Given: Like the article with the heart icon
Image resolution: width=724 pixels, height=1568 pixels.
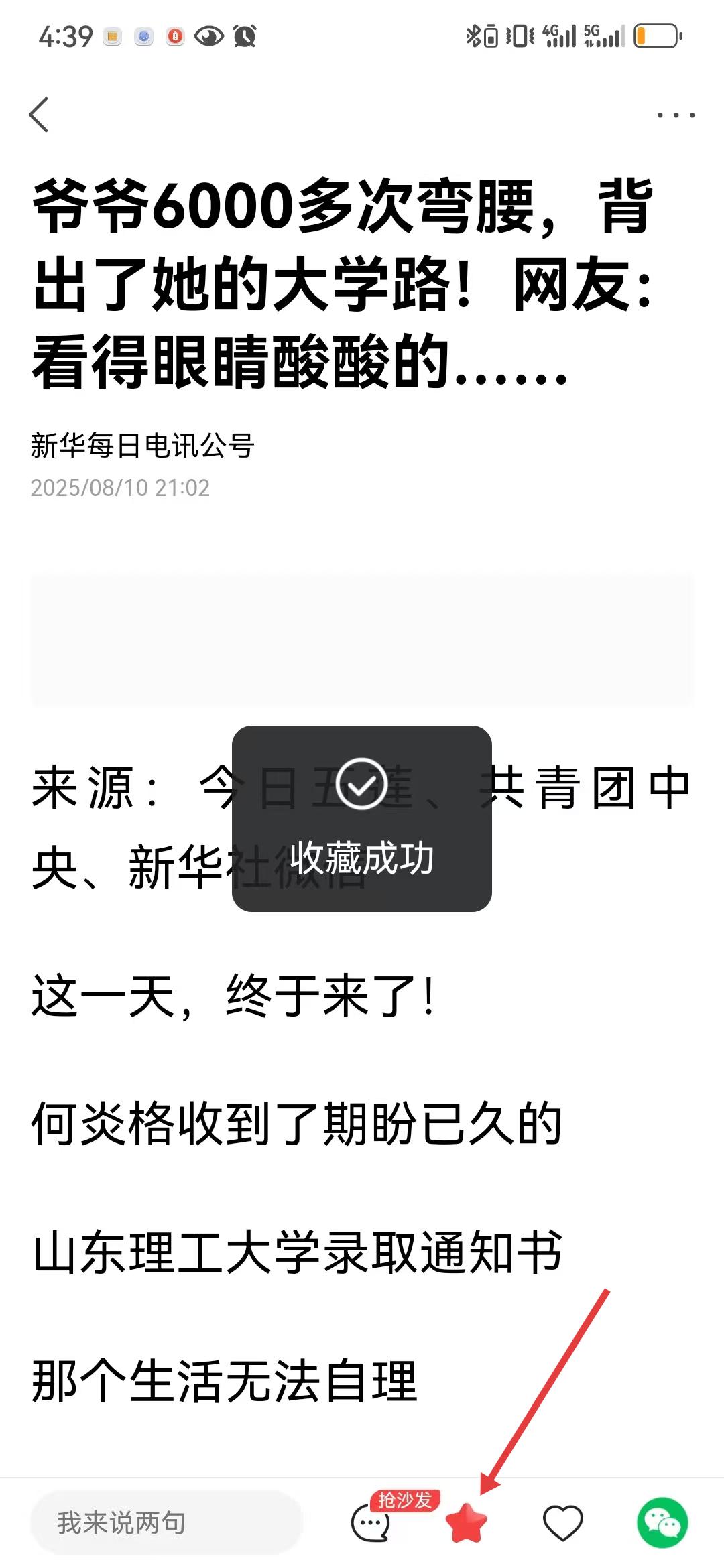Looking at the screenshot, I should coord(562,1522).
